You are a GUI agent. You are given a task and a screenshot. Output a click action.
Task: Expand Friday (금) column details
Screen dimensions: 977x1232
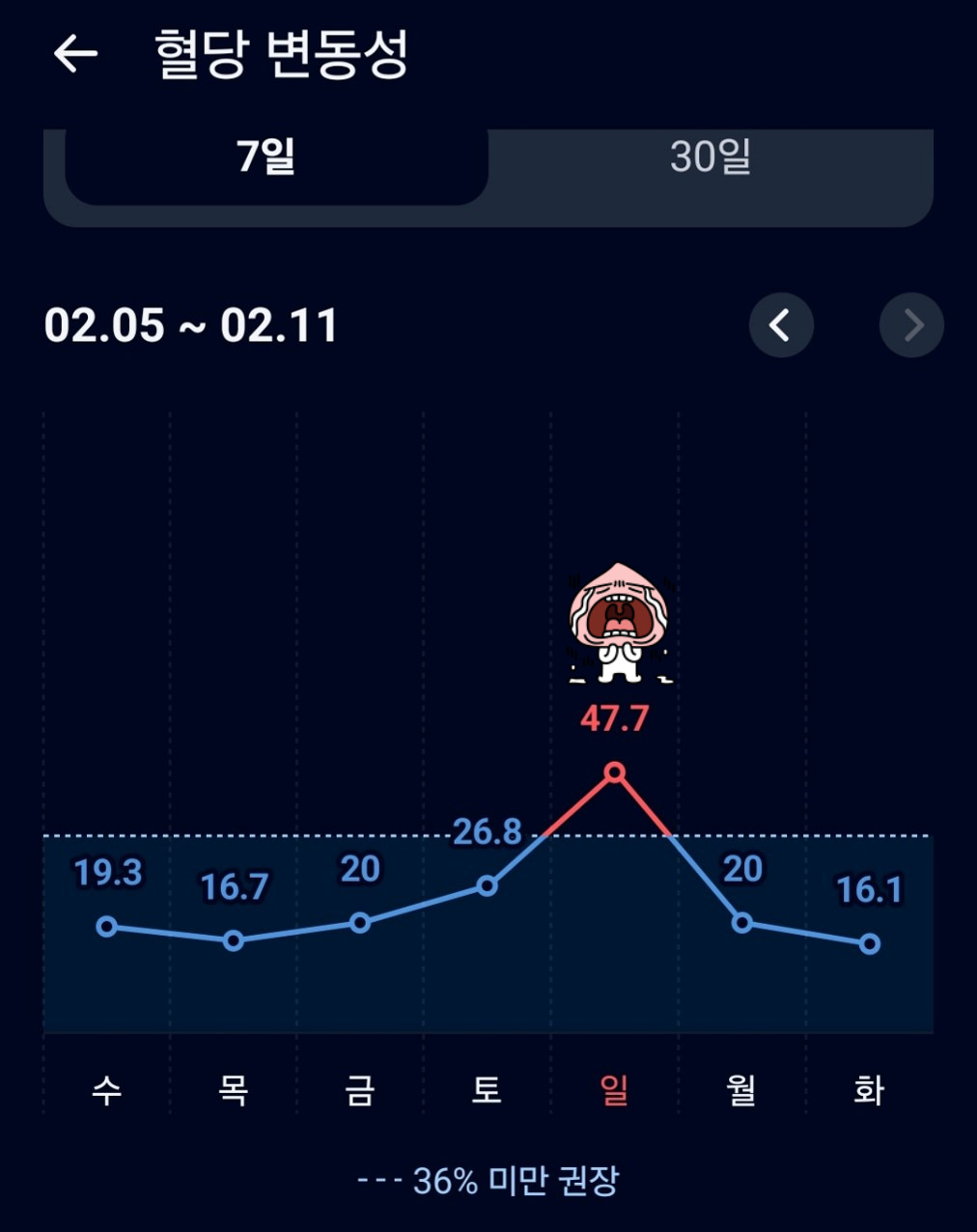pyautogui.click(x=361, y=924)
